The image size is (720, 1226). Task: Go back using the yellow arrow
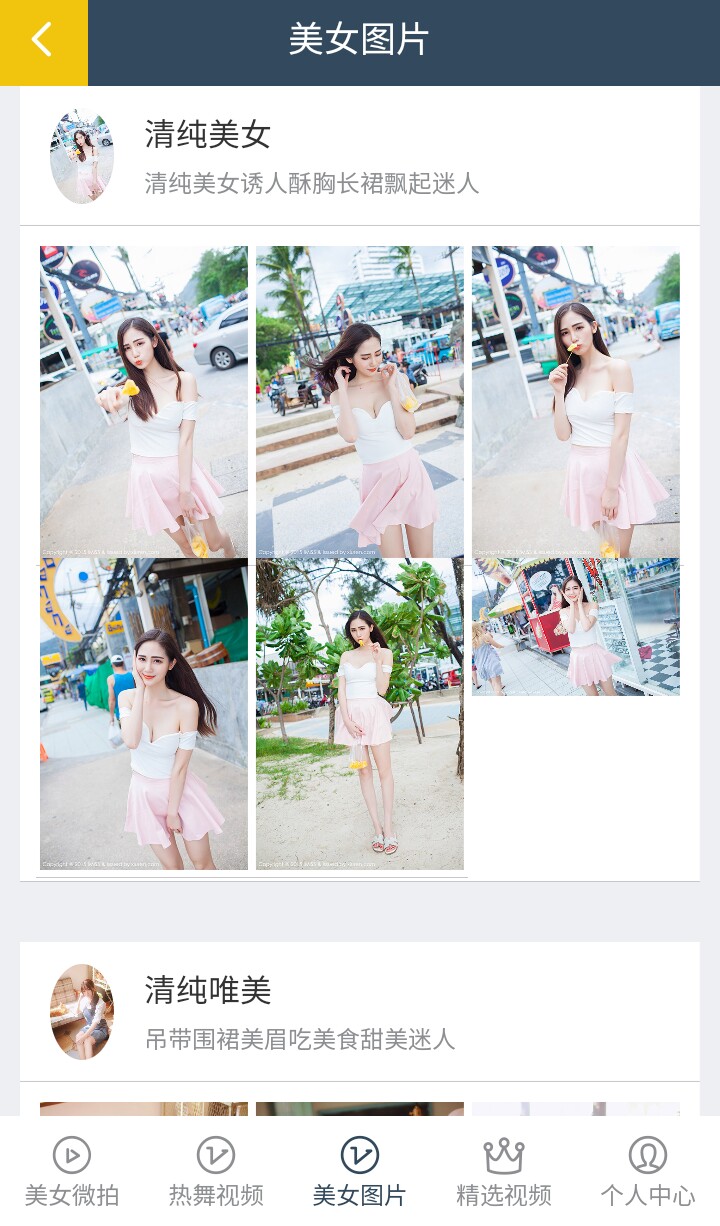[x=43, y=42]
